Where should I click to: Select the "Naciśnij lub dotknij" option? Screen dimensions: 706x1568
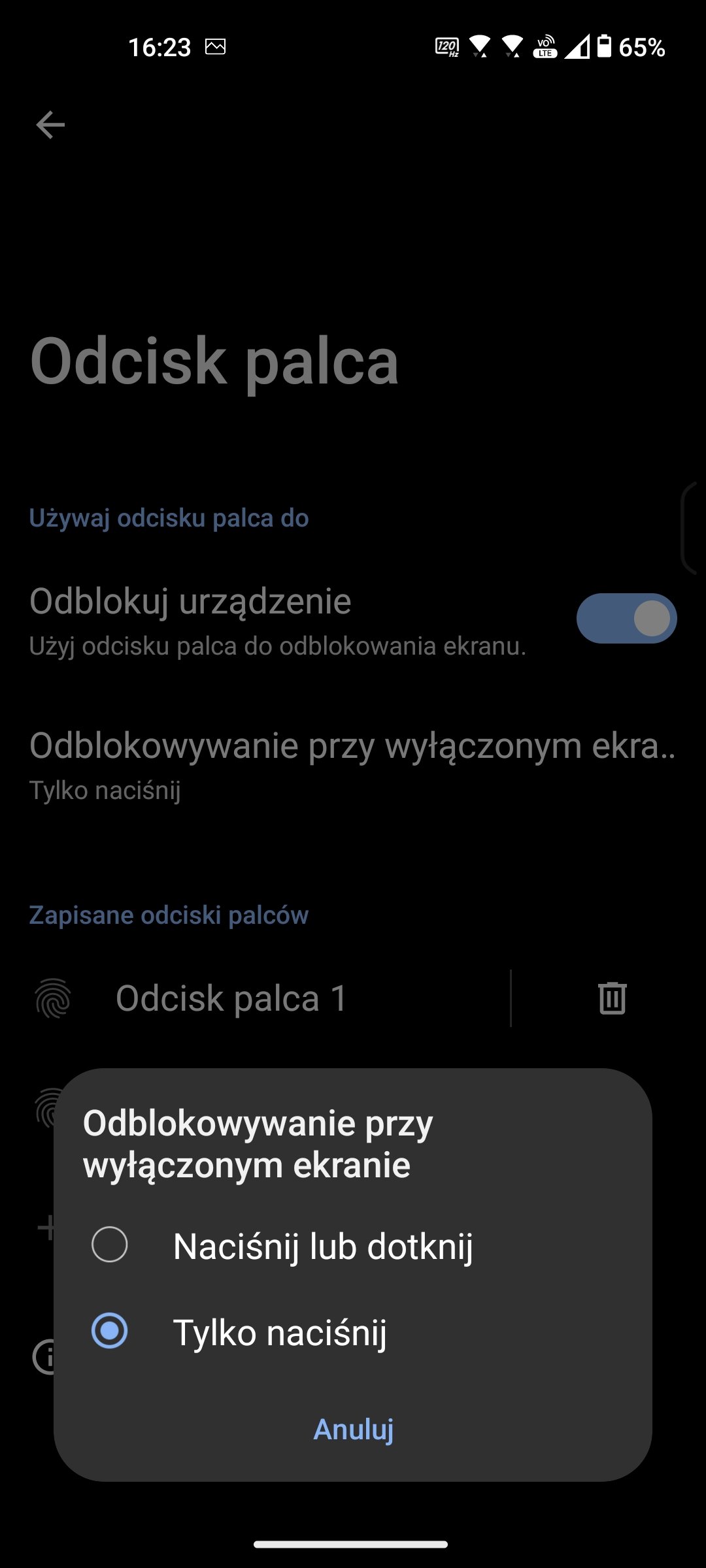[353, 1245]
